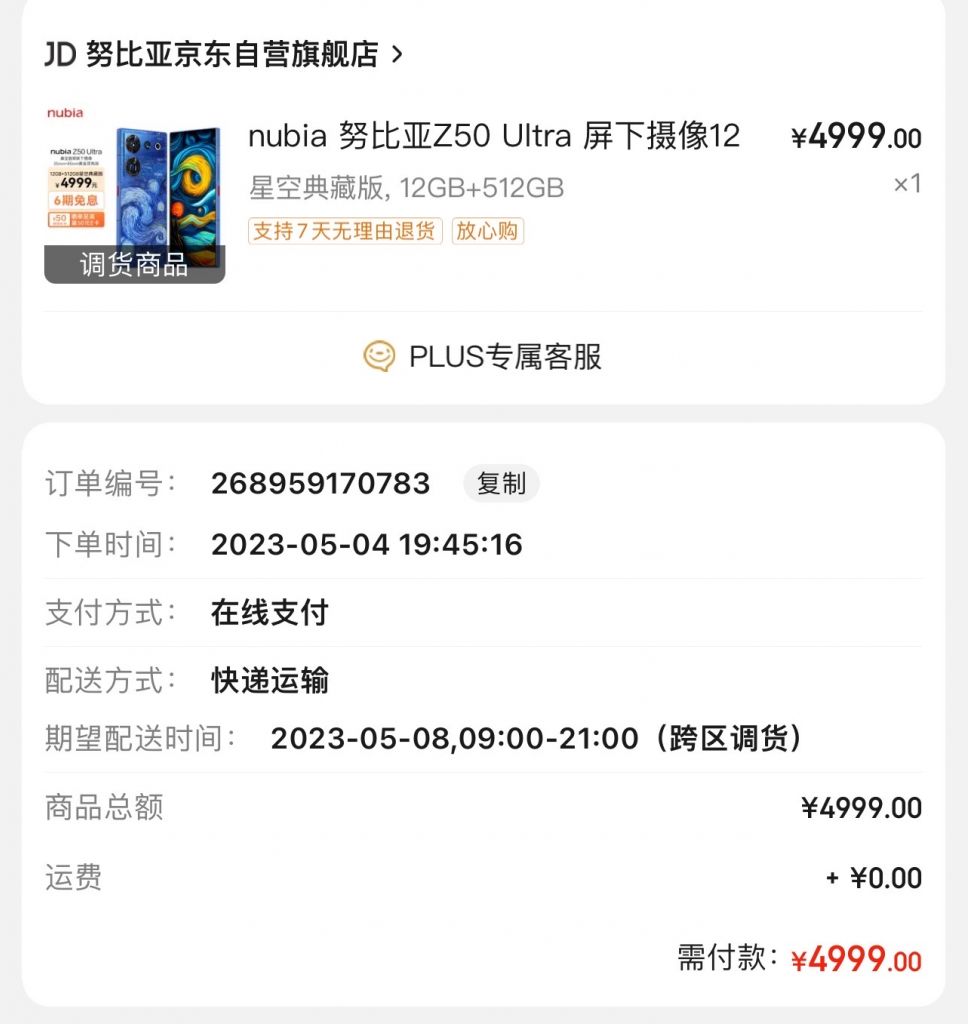Click the yellow chat bubble icon
The image size is (968, 1024).
378,355
